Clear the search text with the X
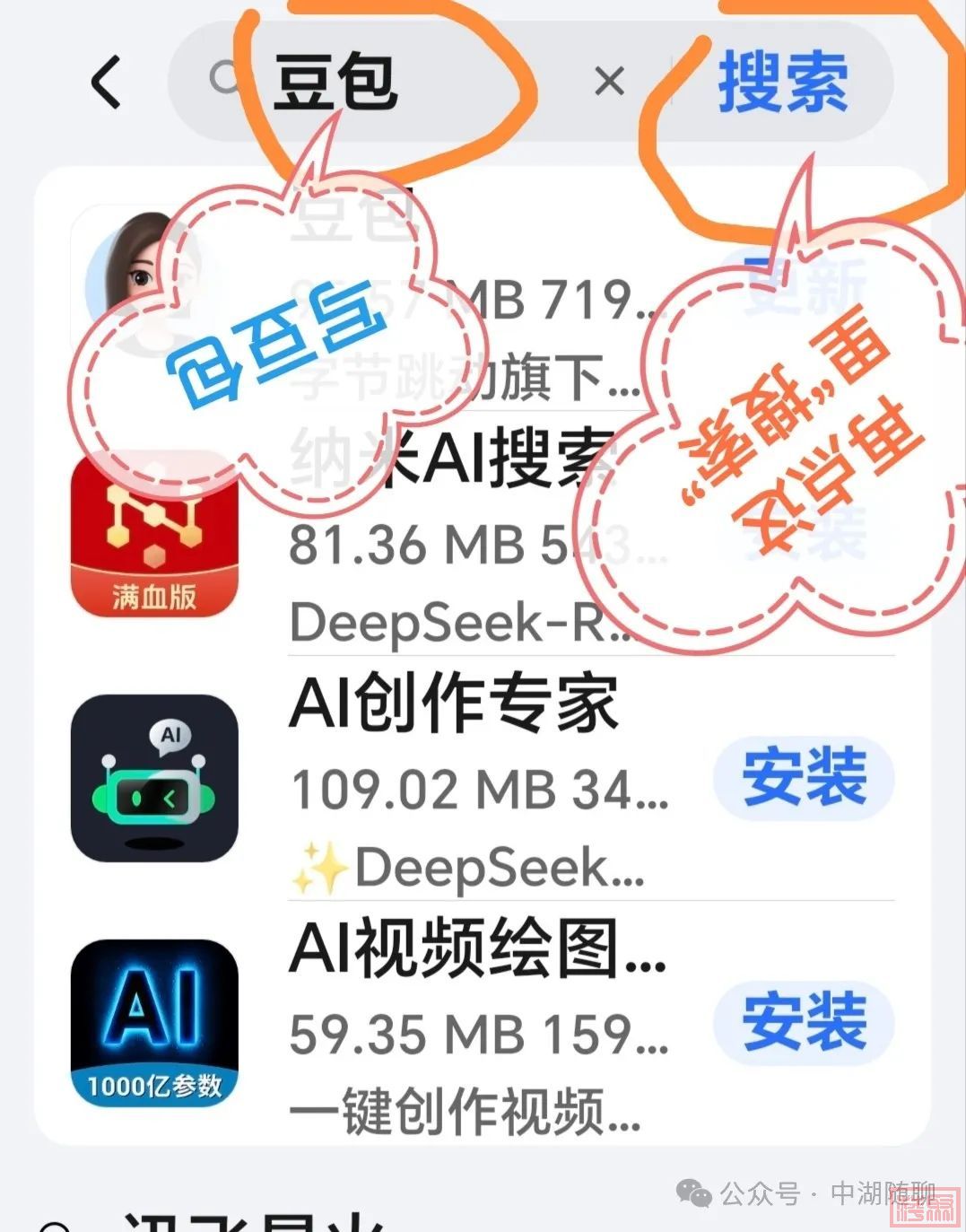 tap(609, 82)
